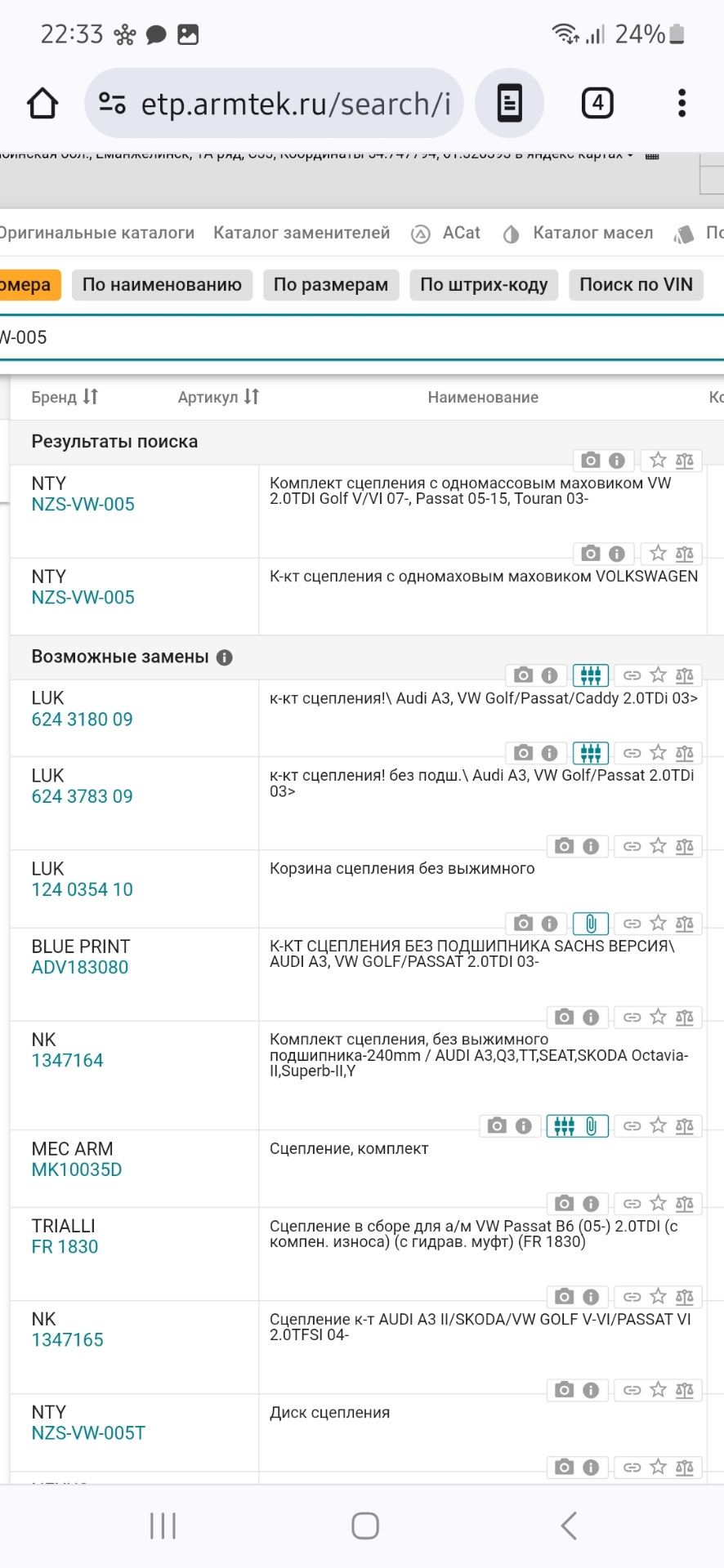Show the 4 open browser tabs
Screen dimensions: 724x1568
(x=597, y=104)
